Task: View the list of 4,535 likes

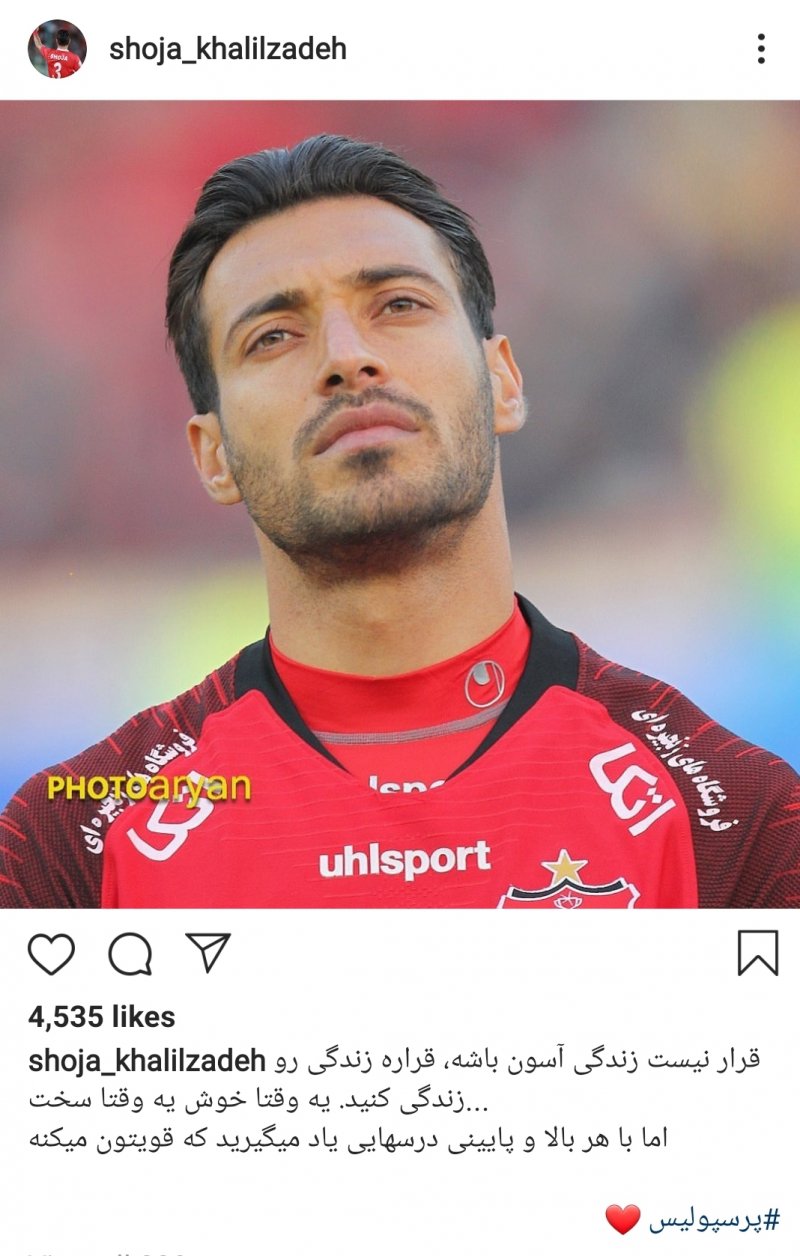Action: pyautogui.click(x=102, y=1017)
